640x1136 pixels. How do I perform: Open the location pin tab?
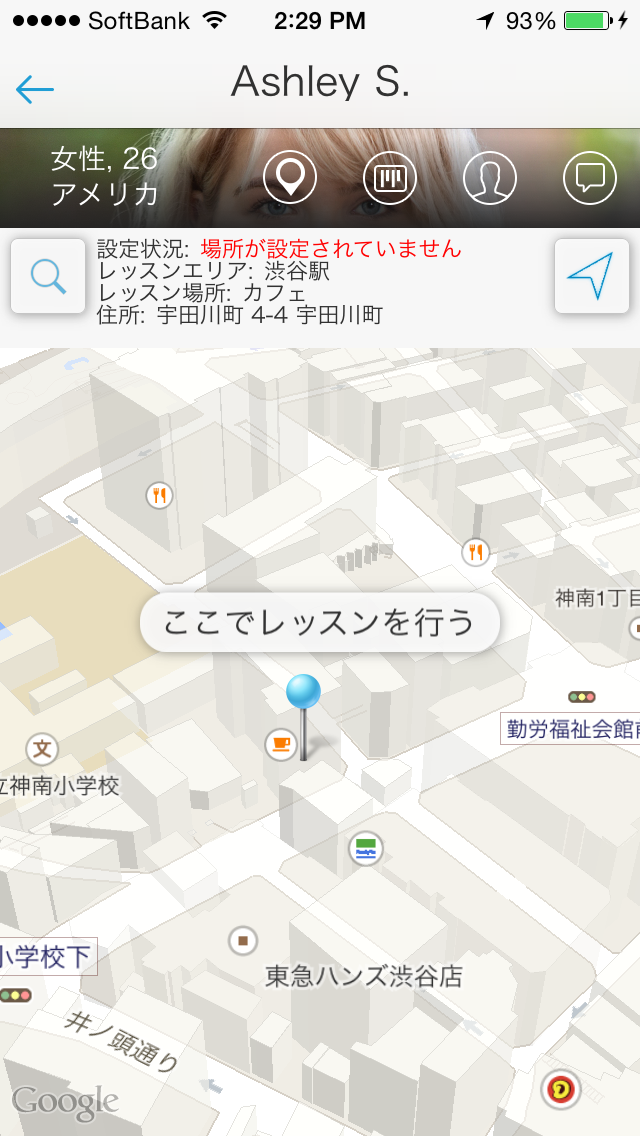[x=290, y=178]
